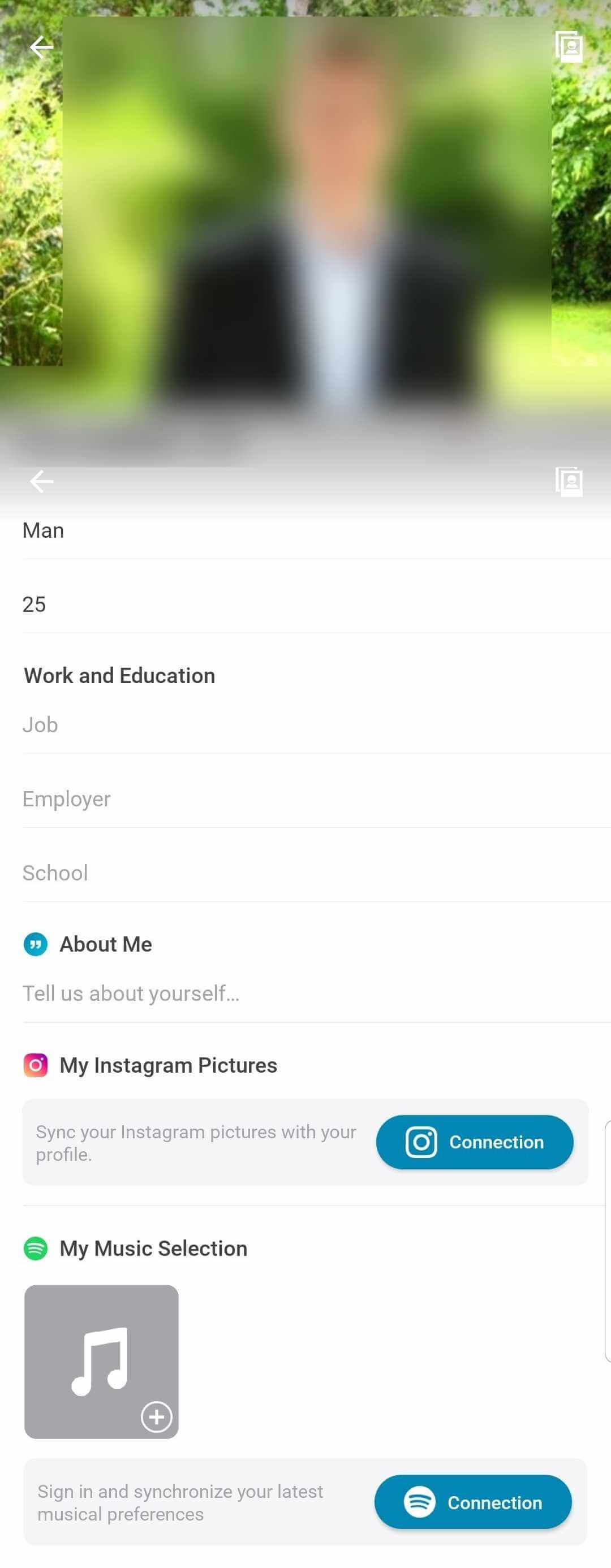Tap the Instagram camera icon inside the Connection button
Image resolution: width=611 pixels, height=1568 pixels.
click(x=421, y=1142)
